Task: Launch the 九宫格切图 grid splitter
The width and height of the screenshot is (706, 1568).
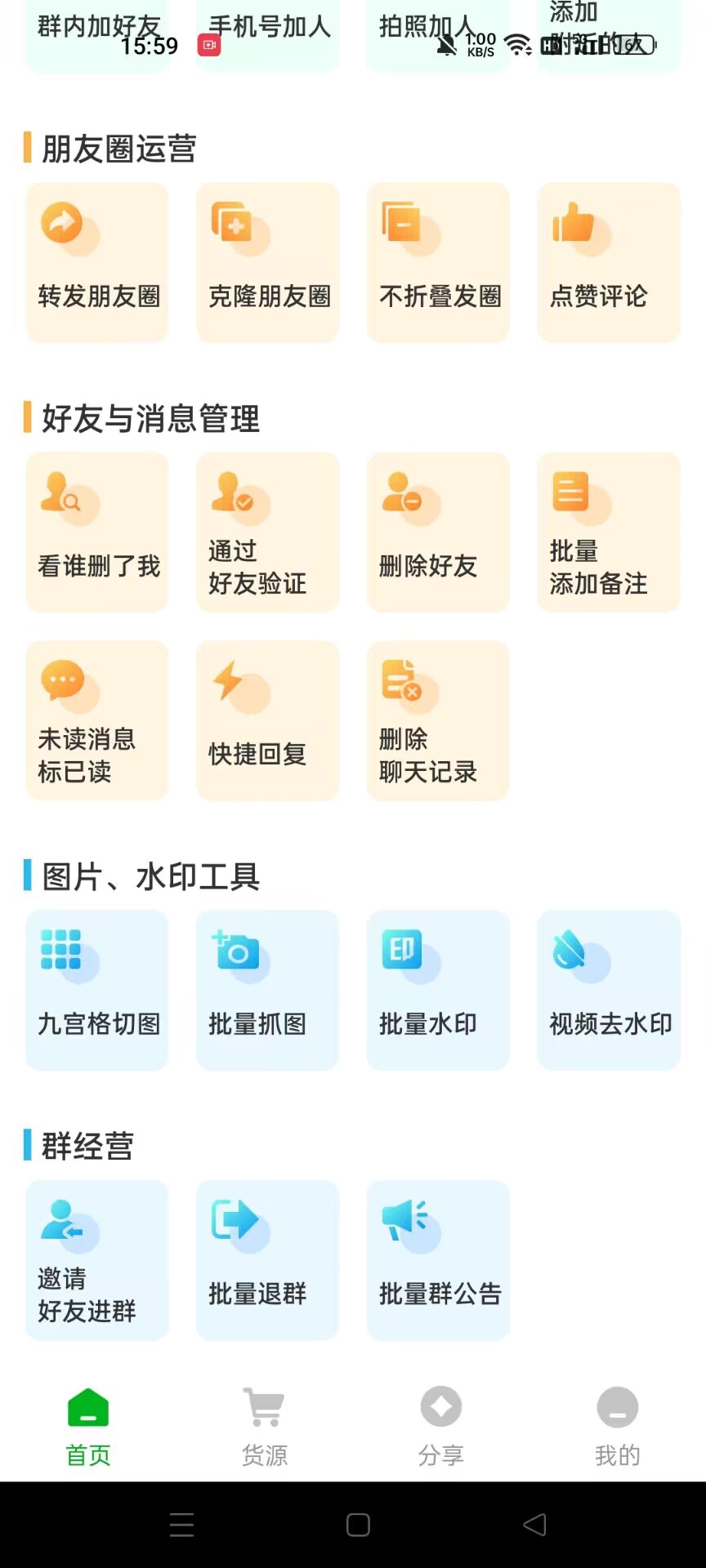Action: [96, 990]
